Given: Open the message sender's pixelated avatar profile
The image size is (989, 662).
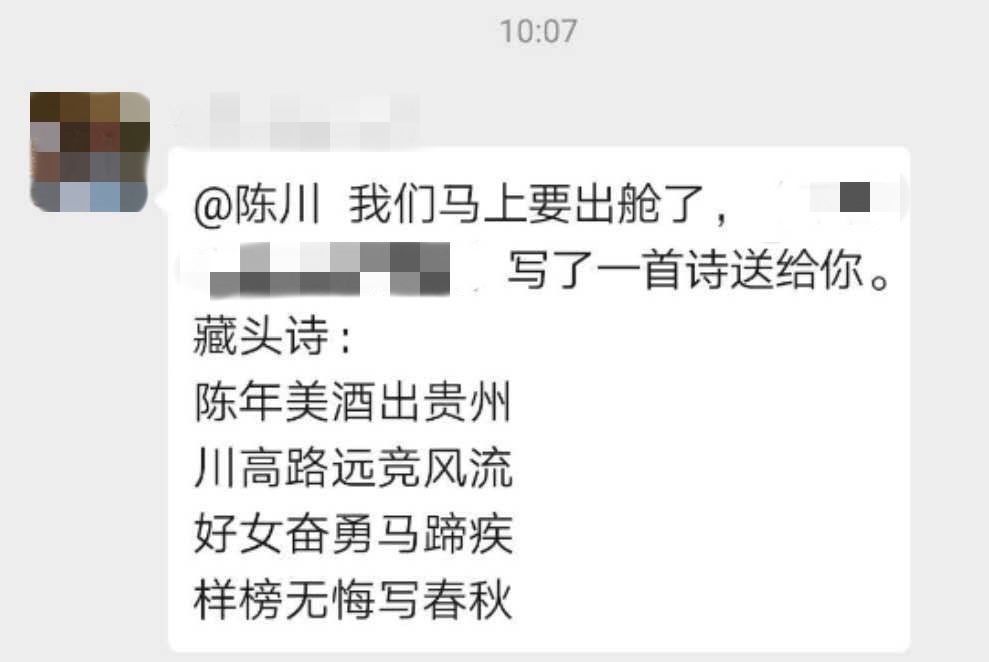Looking at the screenshot, I should [x=90, y=151].
